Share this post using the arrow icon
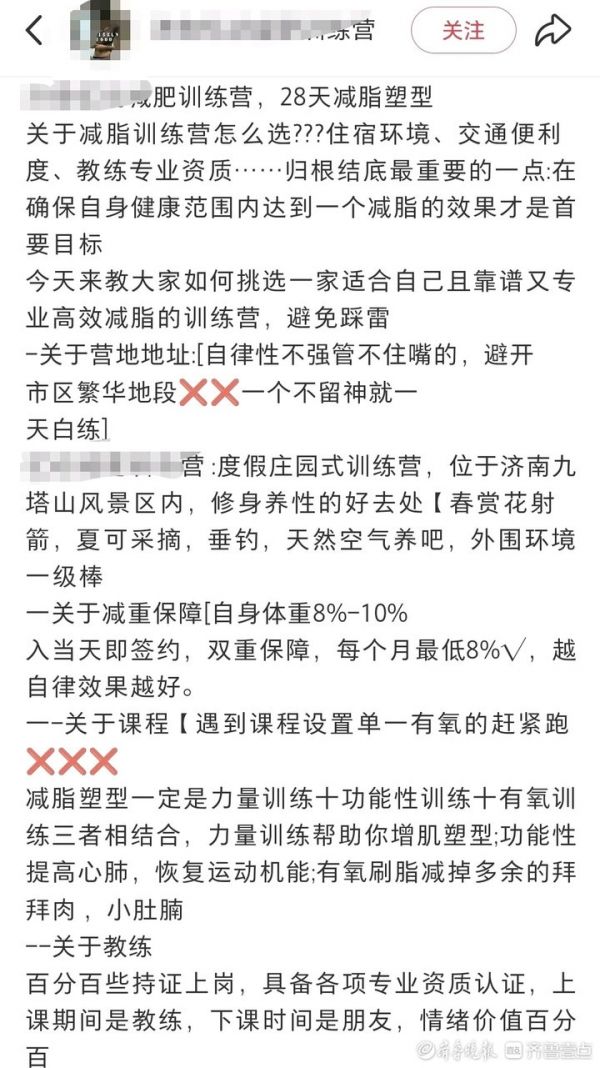The height and width of the screenshot is (1068, 600). (x=552, y=31)
